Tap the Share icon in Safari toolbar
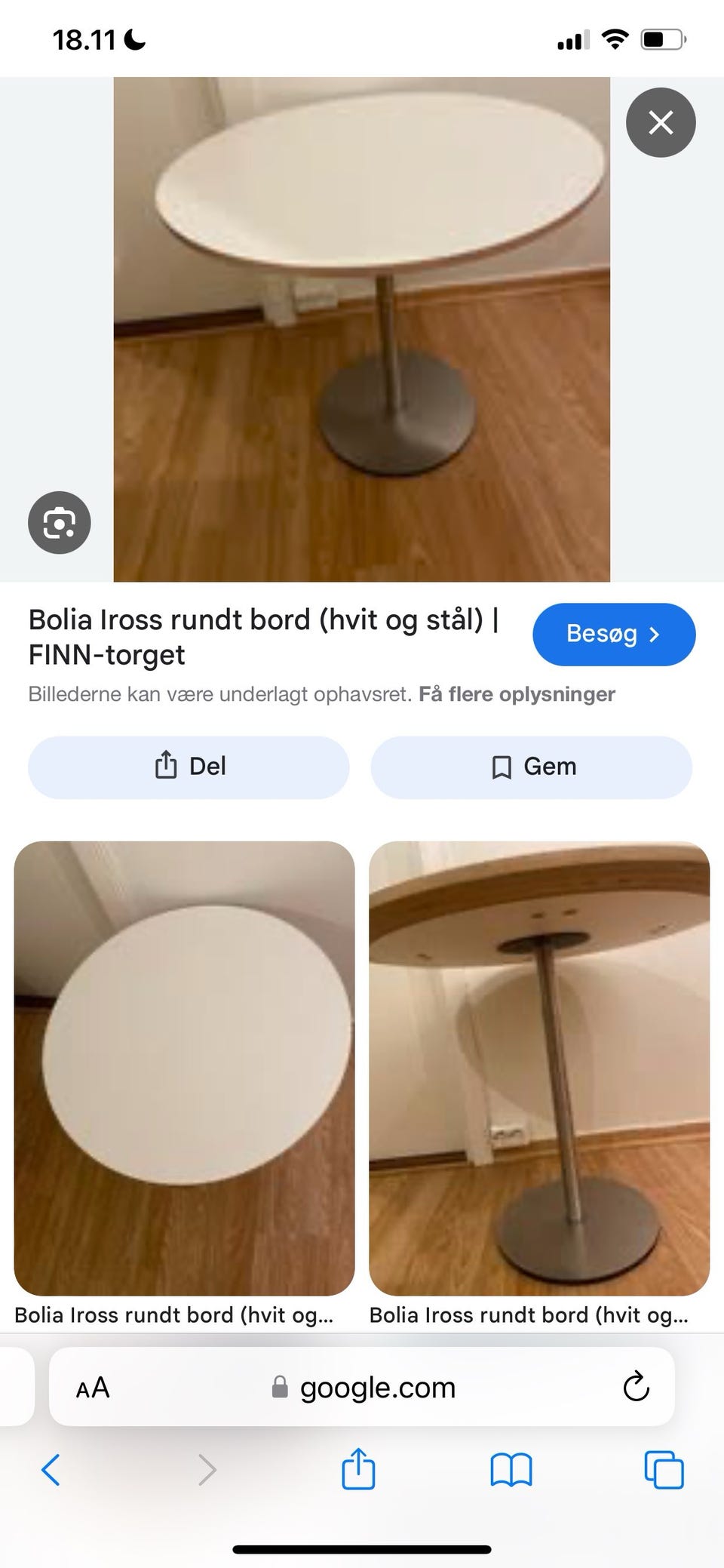 pos(360,1469)
